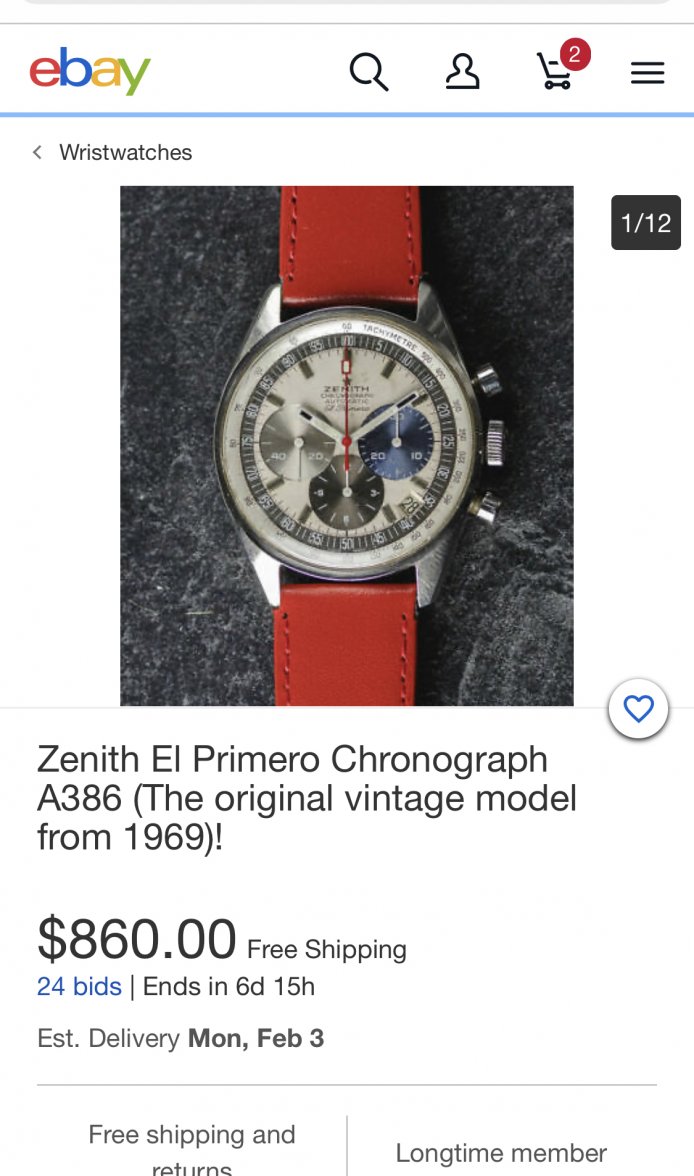Go to the eBay home page logo
Image resolution: width=694 pixels, height=1176 pixels.
90,71
